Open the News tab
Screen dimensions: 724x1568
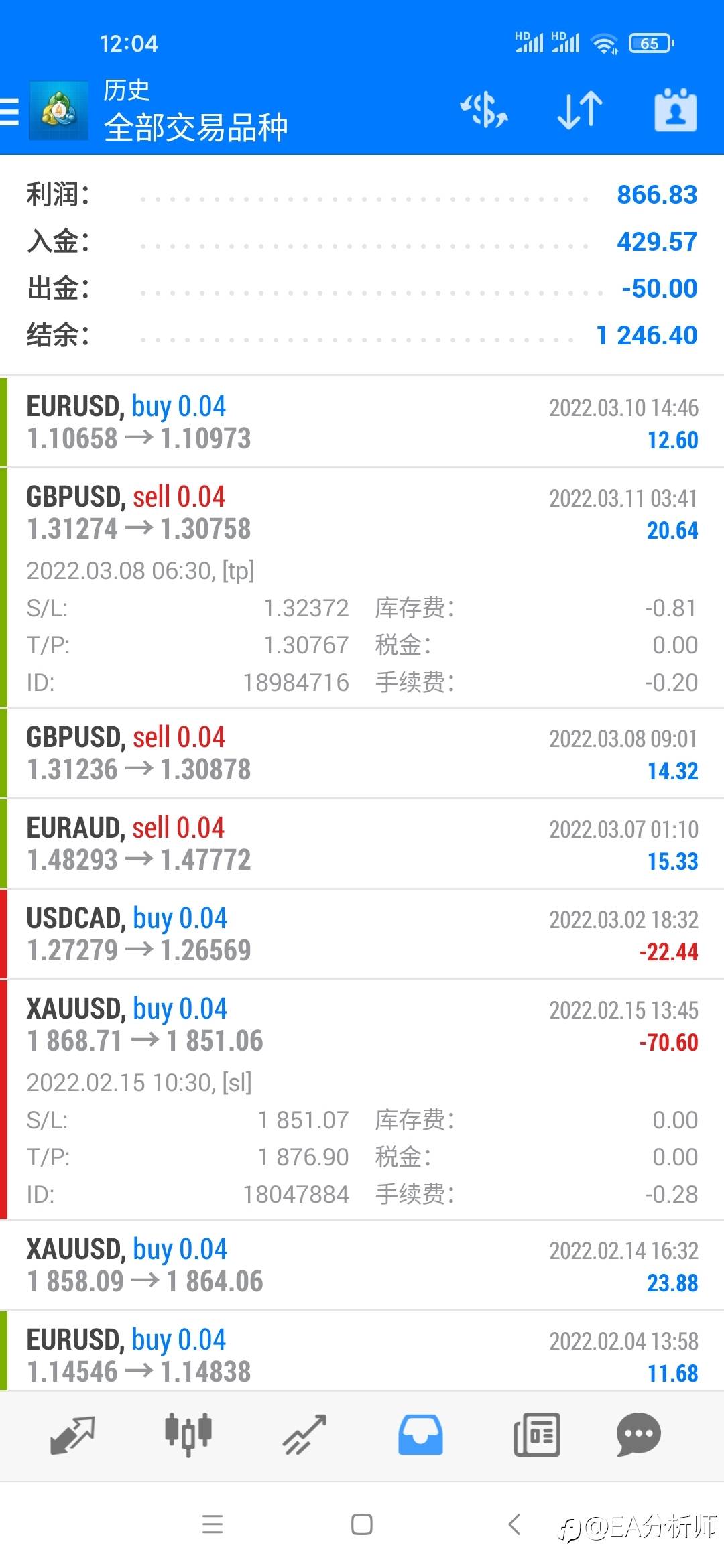536,1435
